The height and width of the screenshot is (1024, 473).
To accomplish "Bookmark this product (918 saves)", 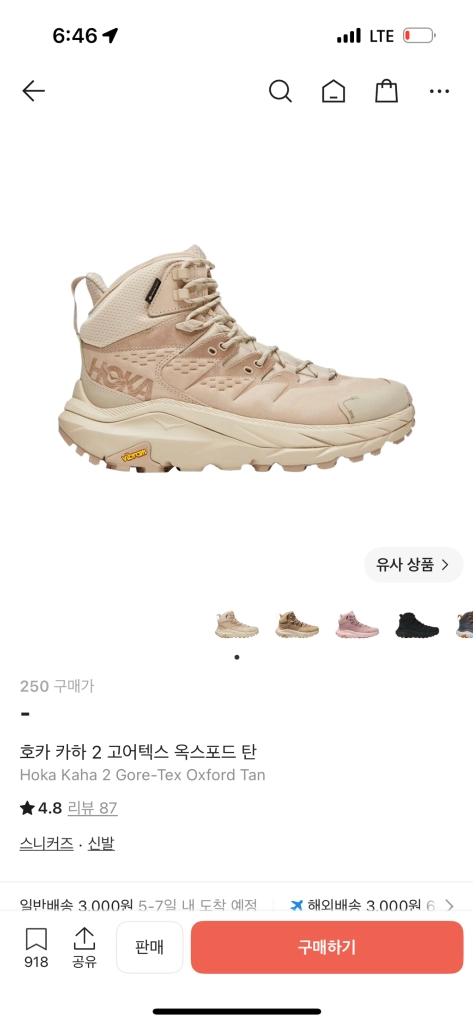I will (36, 948).
